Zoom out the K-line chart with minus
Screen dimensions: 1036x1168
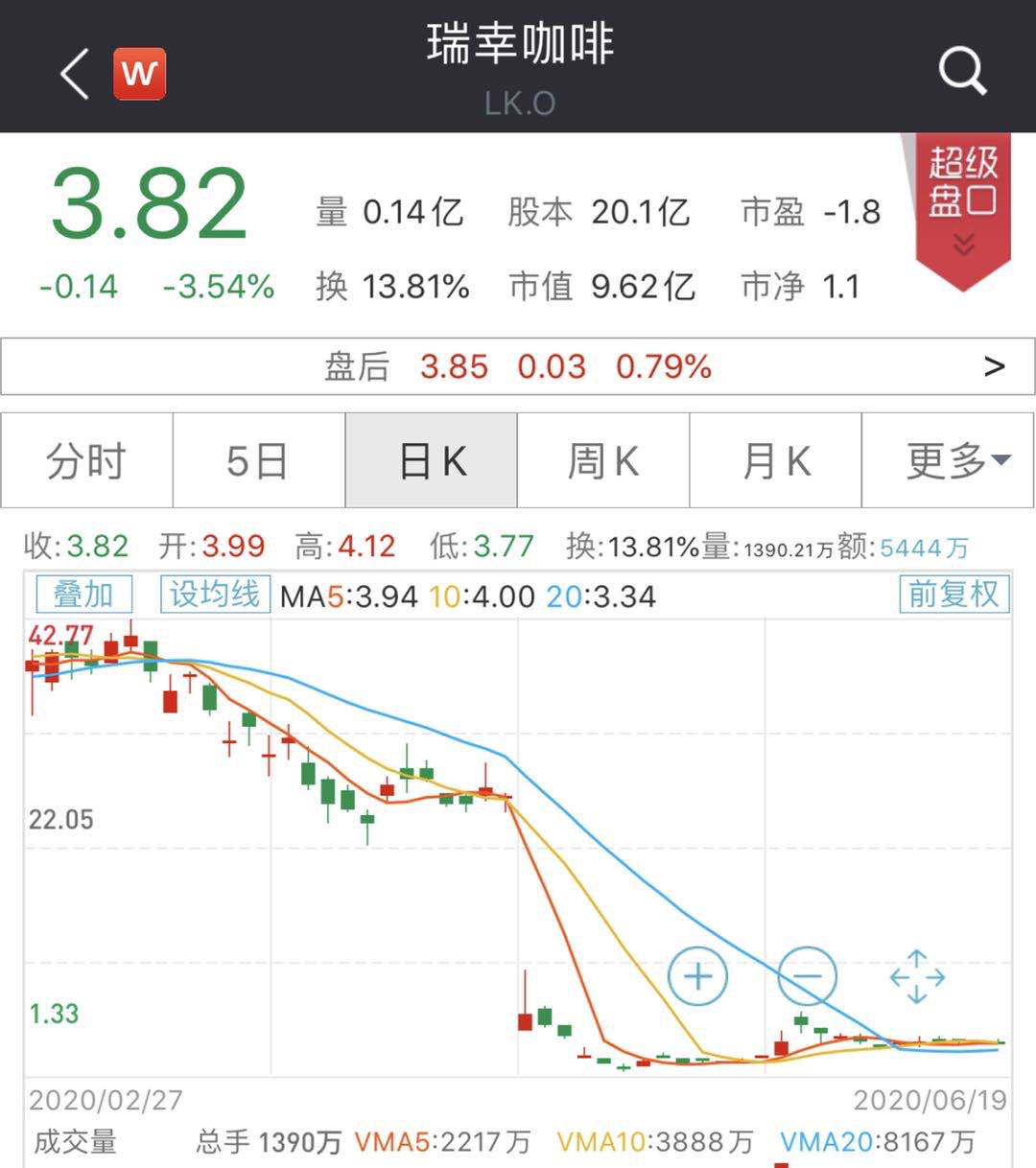tap(808, 976)
